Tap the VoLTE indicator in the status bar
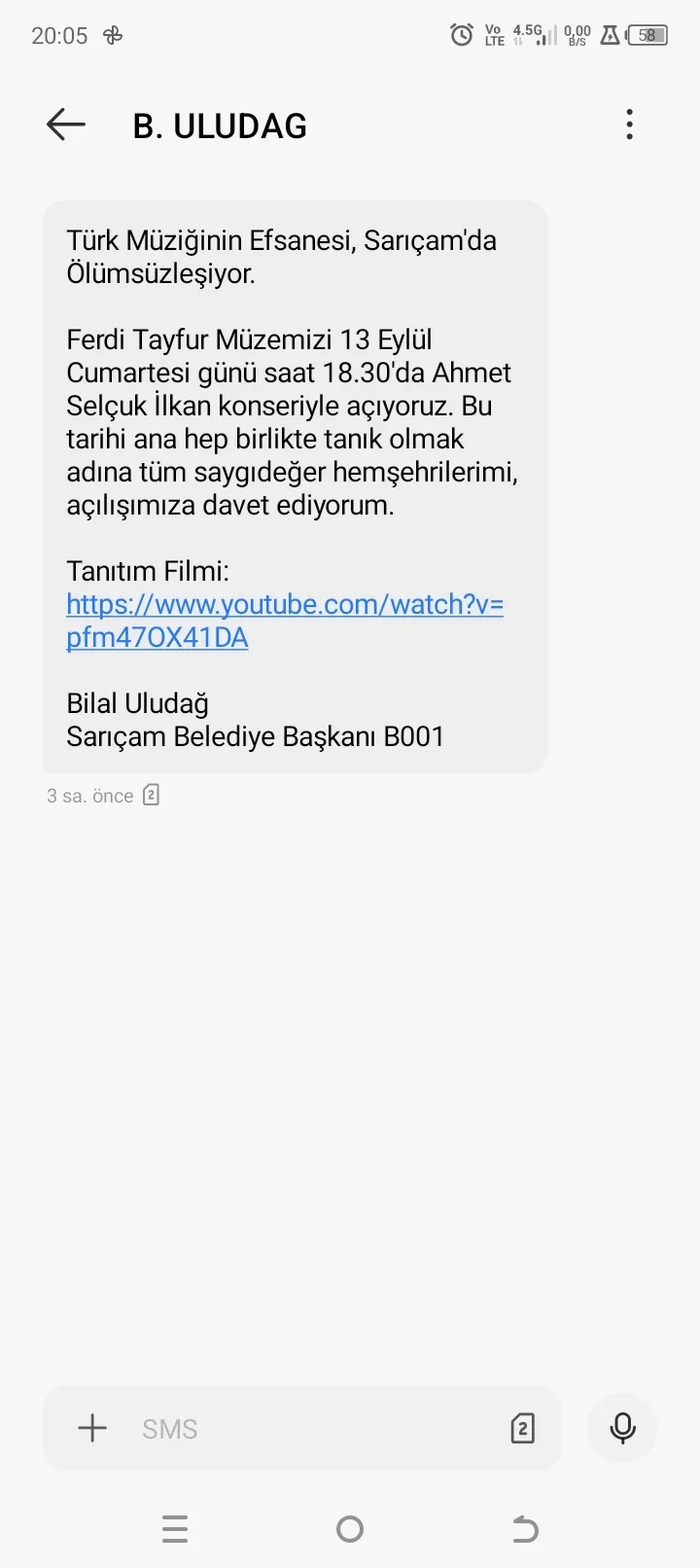700x1568 pixels. [x=492, y=34]
